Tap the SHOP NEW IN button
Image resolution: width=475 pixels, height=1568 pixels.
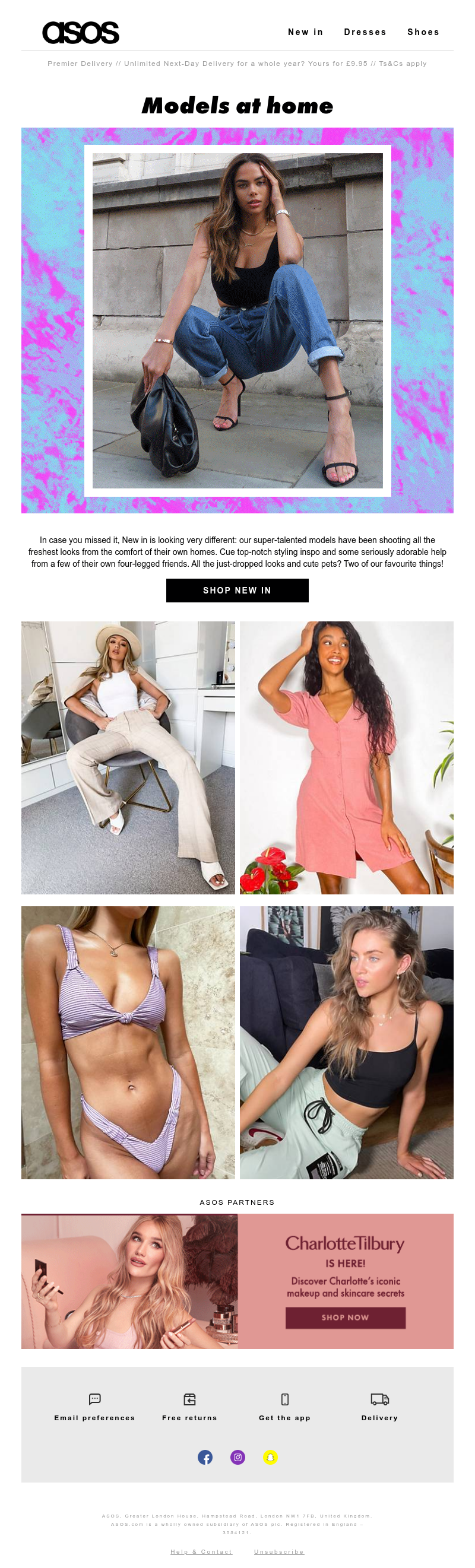tap(237, 590)
